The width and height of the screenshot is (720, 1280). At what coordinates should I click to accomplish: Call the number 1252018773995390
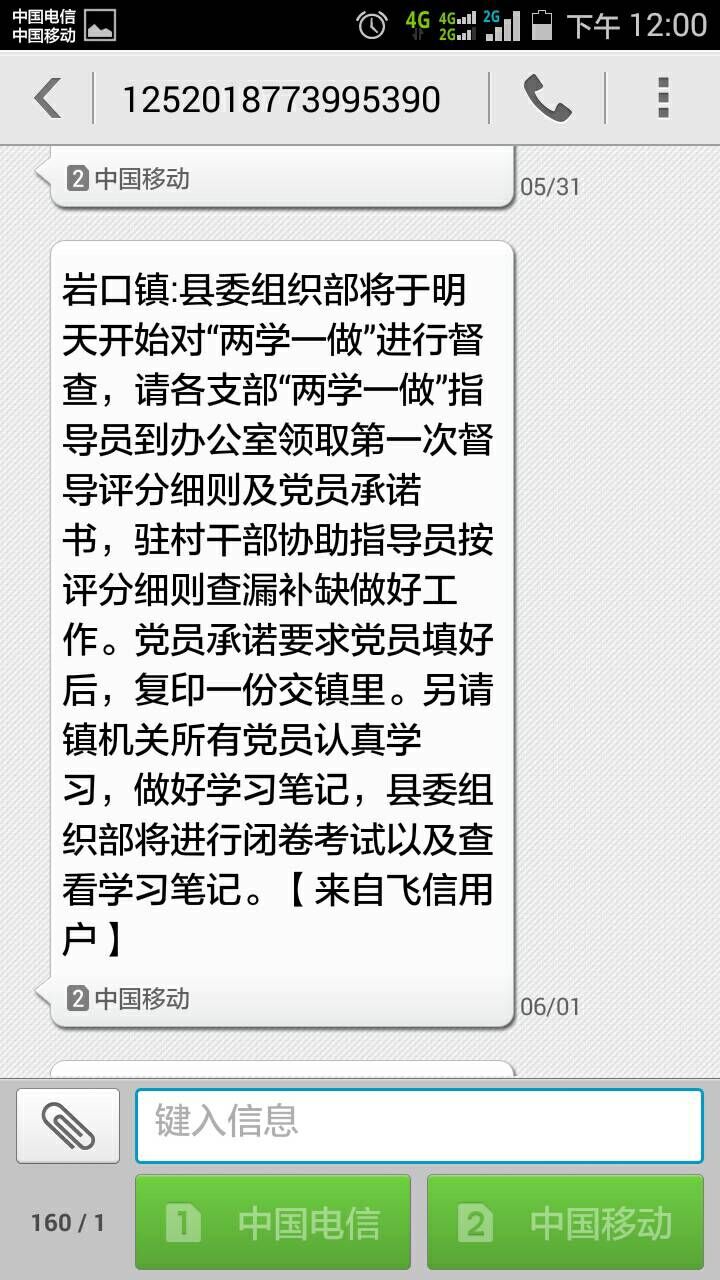pyautogui.click(x=547, y=99)
